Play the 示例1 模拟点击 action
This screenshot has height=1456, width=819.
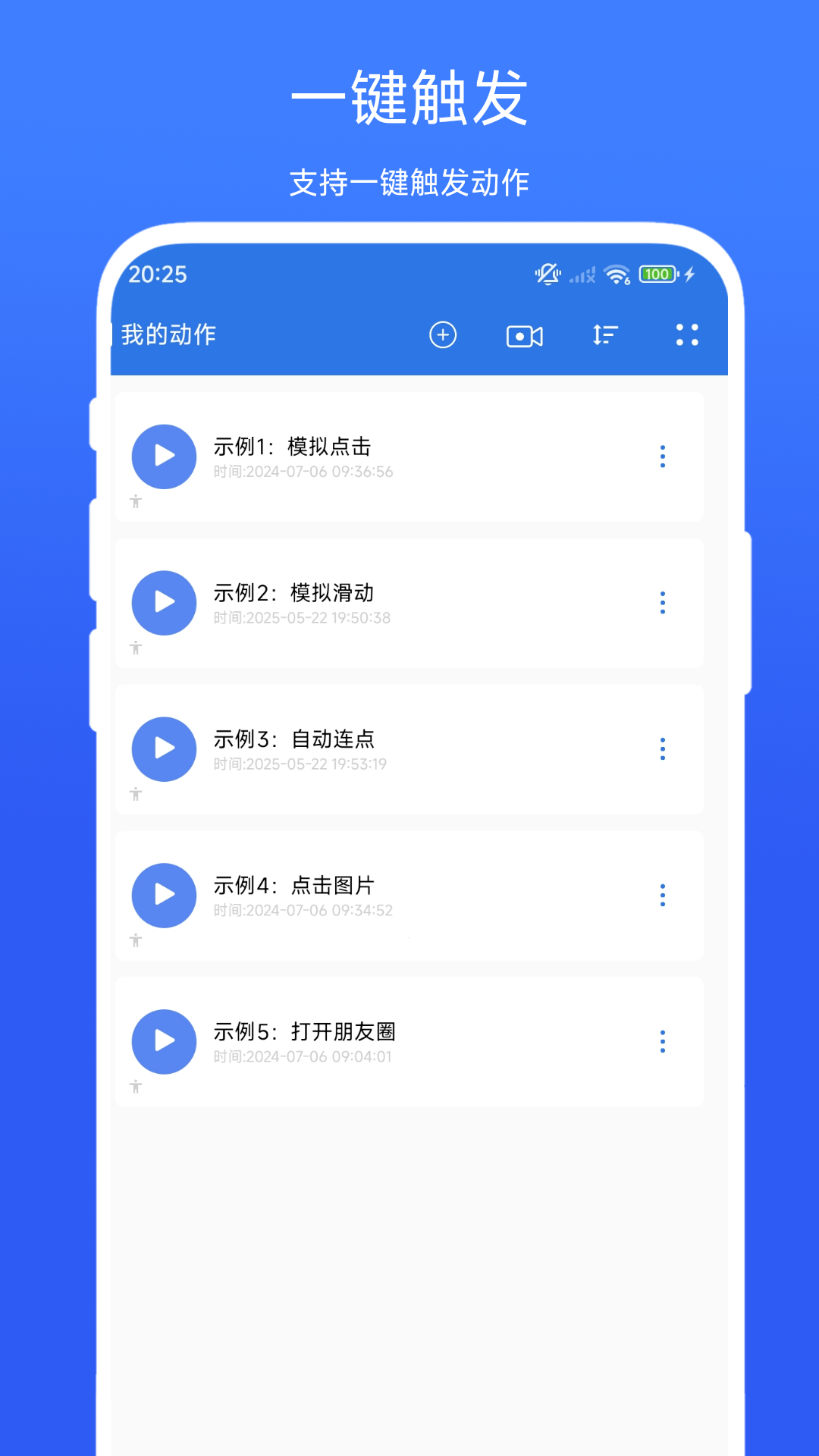tap(163, 457)
